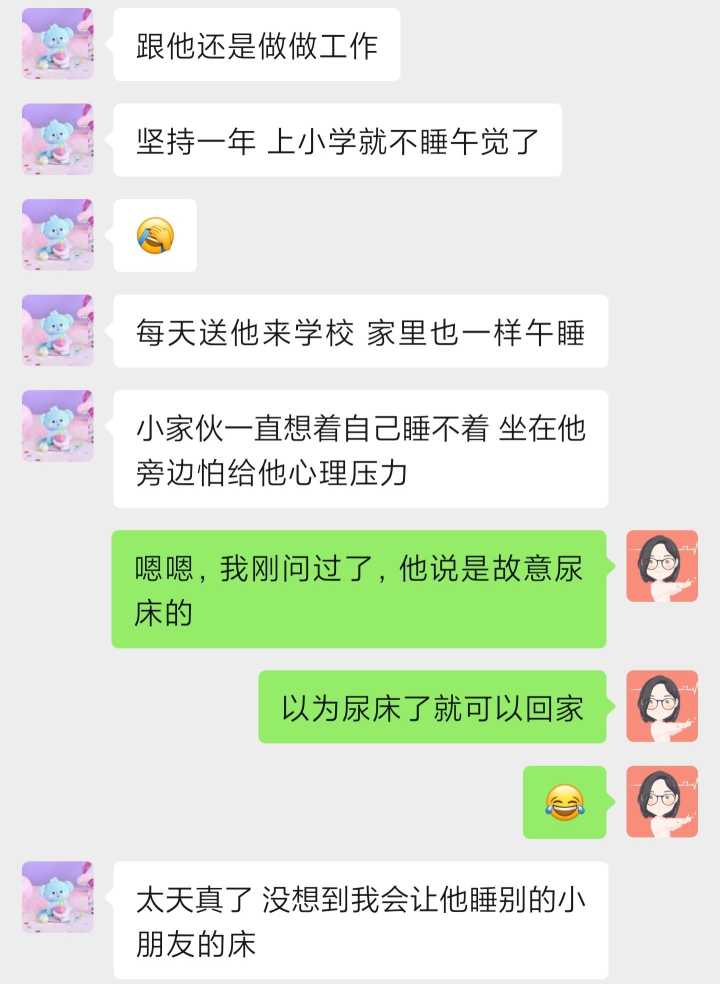Tap teddy bear avatar beside '坚持一年' message
Viewport: 720px width, 984px height.
click(x=57, y=141)
